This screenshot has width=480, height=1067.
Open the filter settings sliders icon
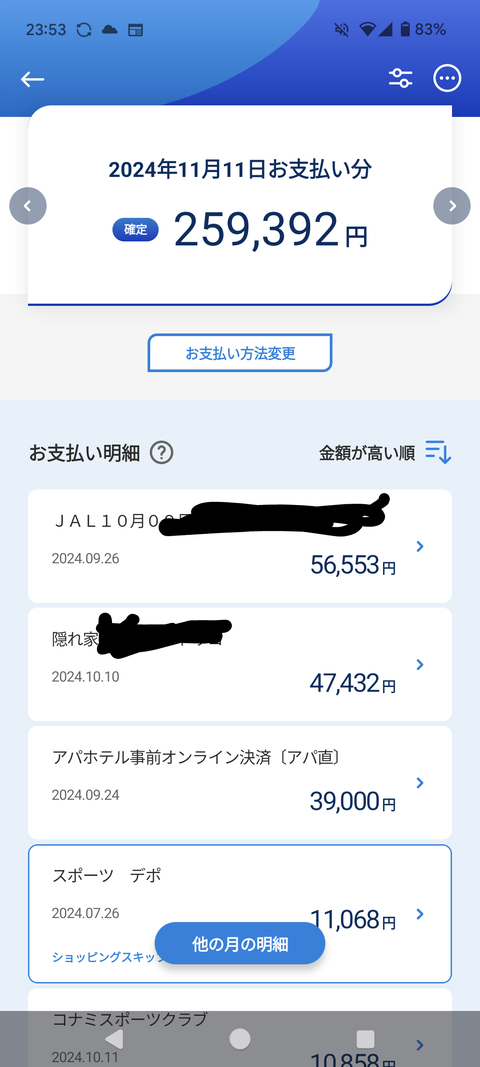pos(400,78)
